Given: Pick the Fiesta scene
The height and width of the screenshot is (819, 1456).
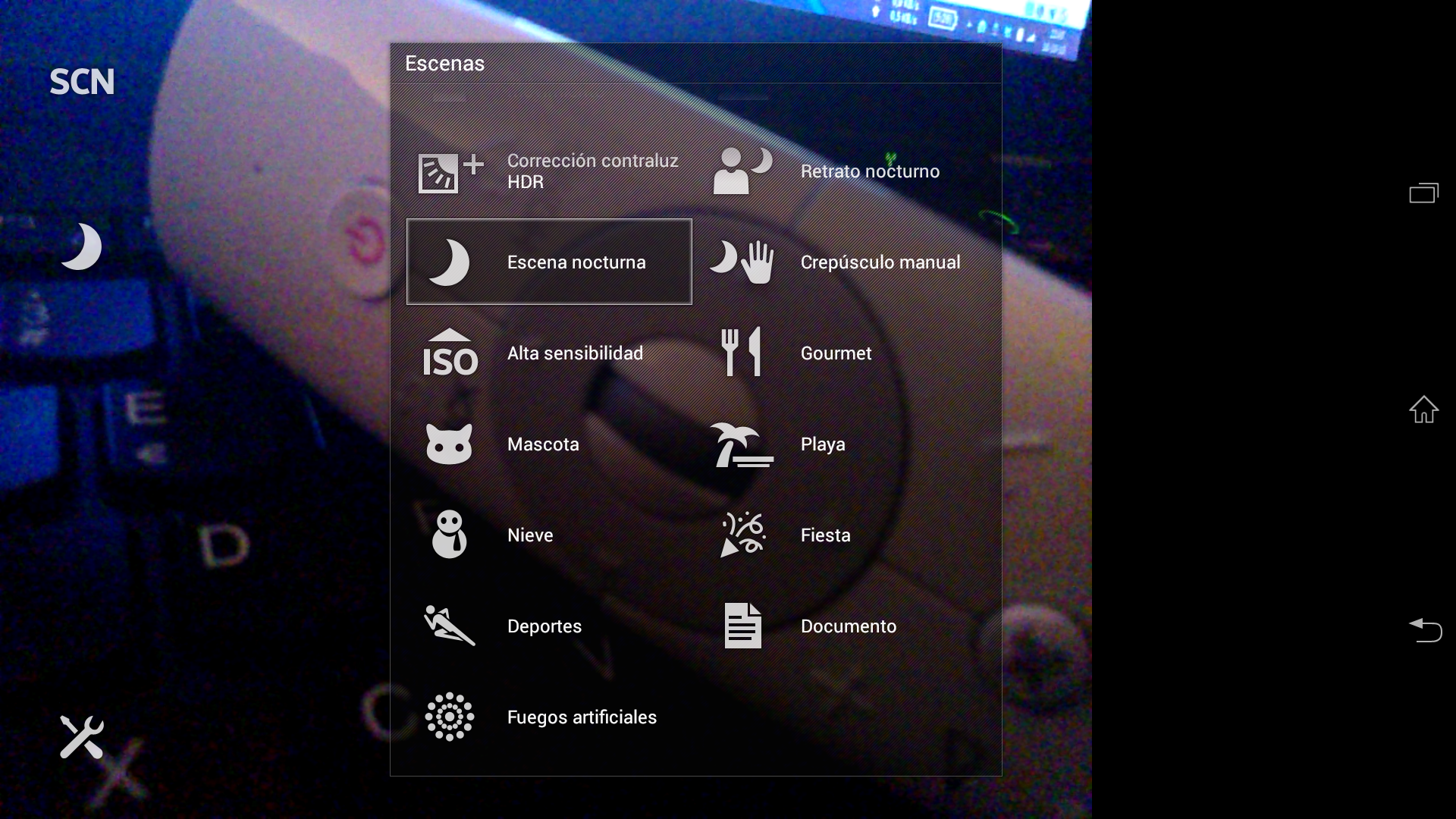Looking at the screenshot, I should point(842,535).
